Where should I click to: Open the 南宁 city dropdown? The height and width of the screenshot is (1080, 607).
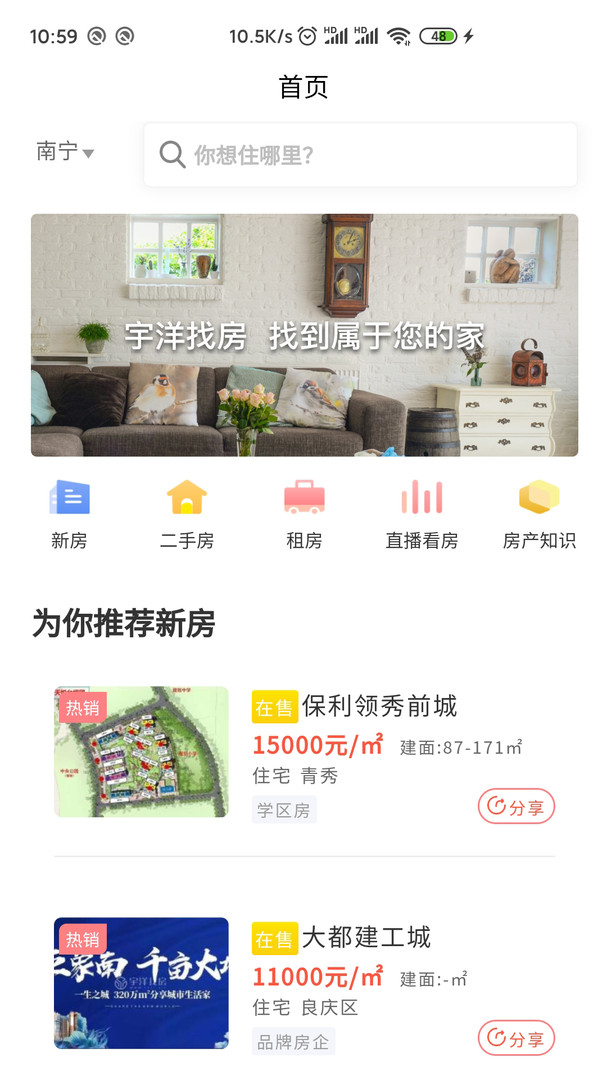pyautogui.click(x=65, y=152)
